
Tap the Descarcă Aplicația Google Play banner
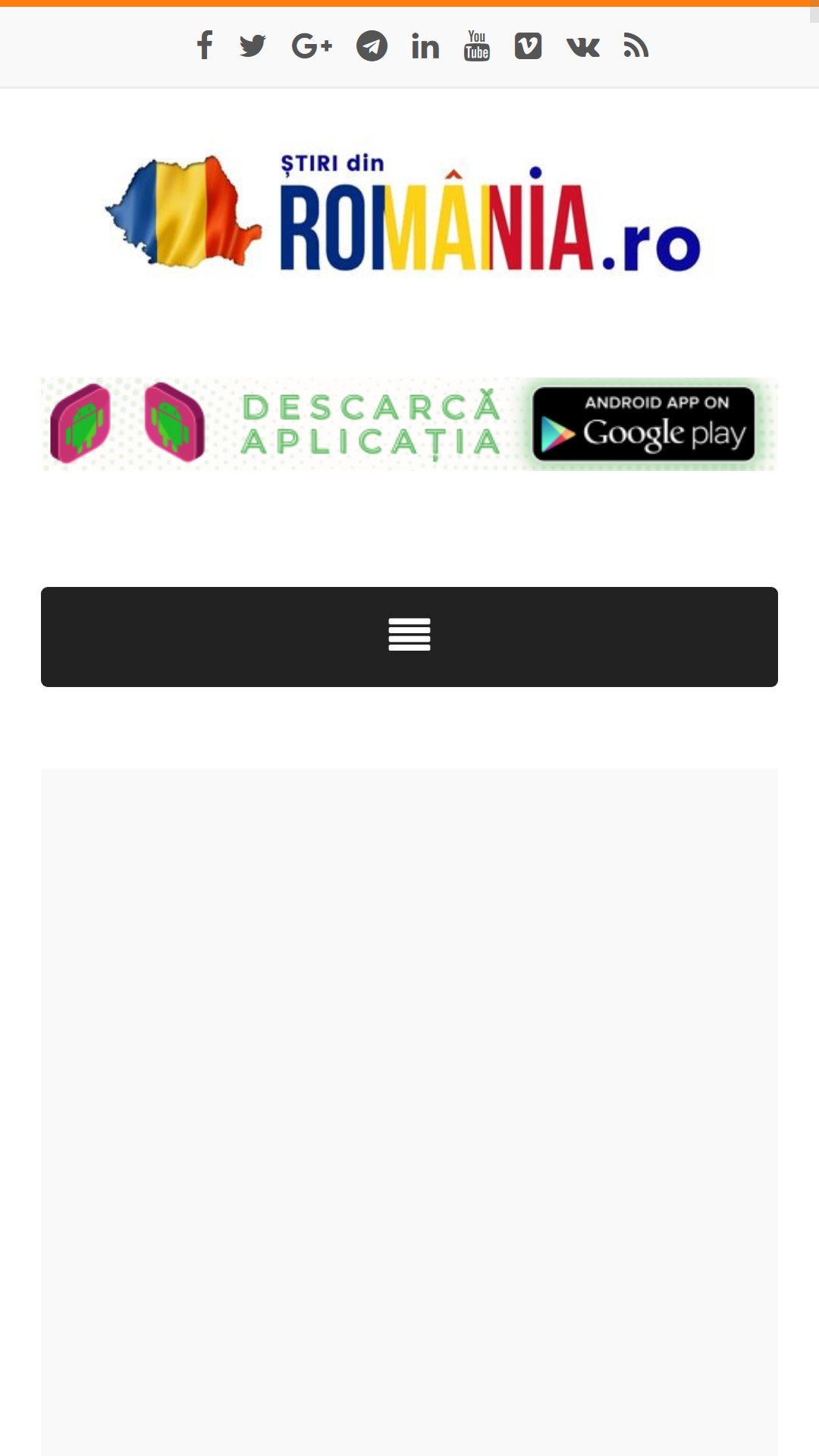[409, 424]
